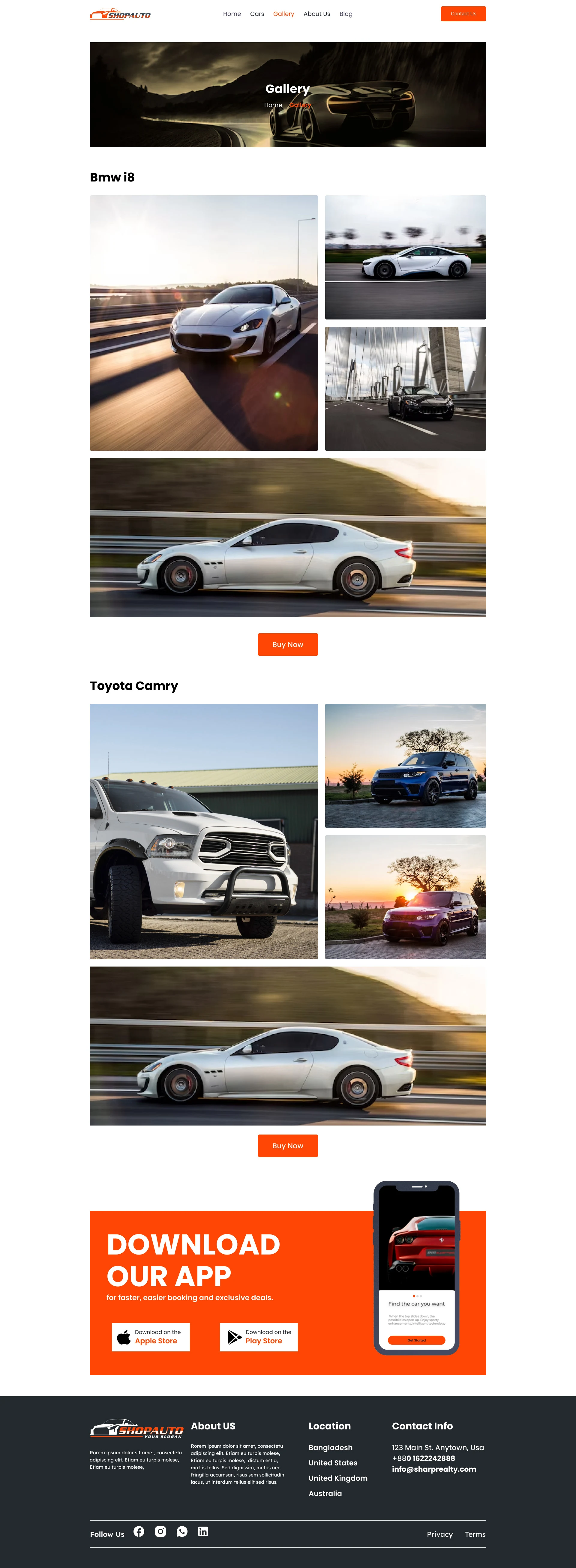576x1568 pixels.
Task: Open the Instagram icon in footer
Action: 160,1531
